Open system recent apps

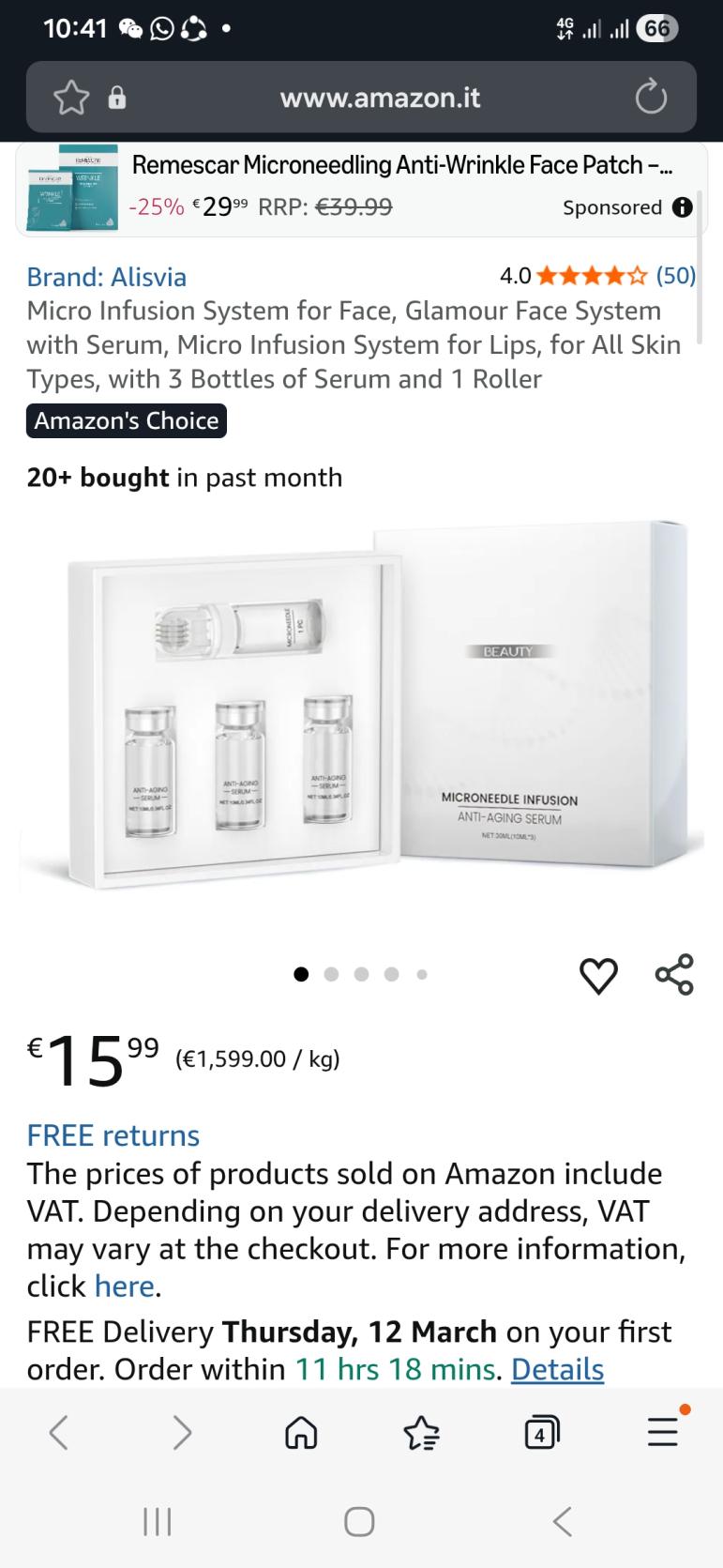coord(157,1521)
